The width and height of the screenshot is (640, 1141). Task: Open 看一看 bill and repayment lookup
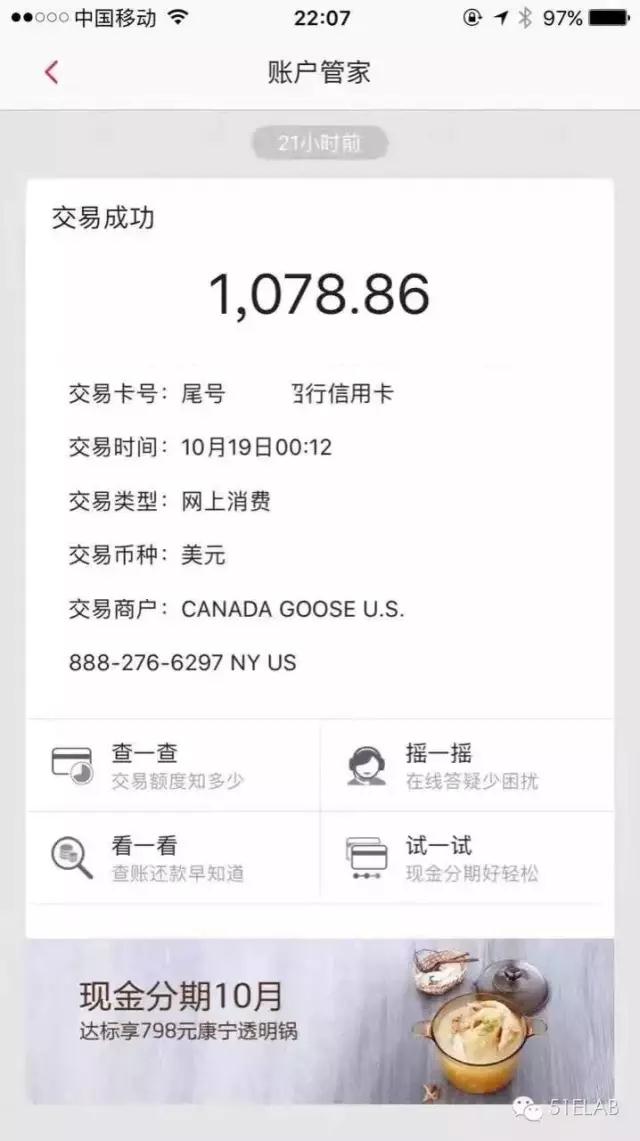coord(173,858)
